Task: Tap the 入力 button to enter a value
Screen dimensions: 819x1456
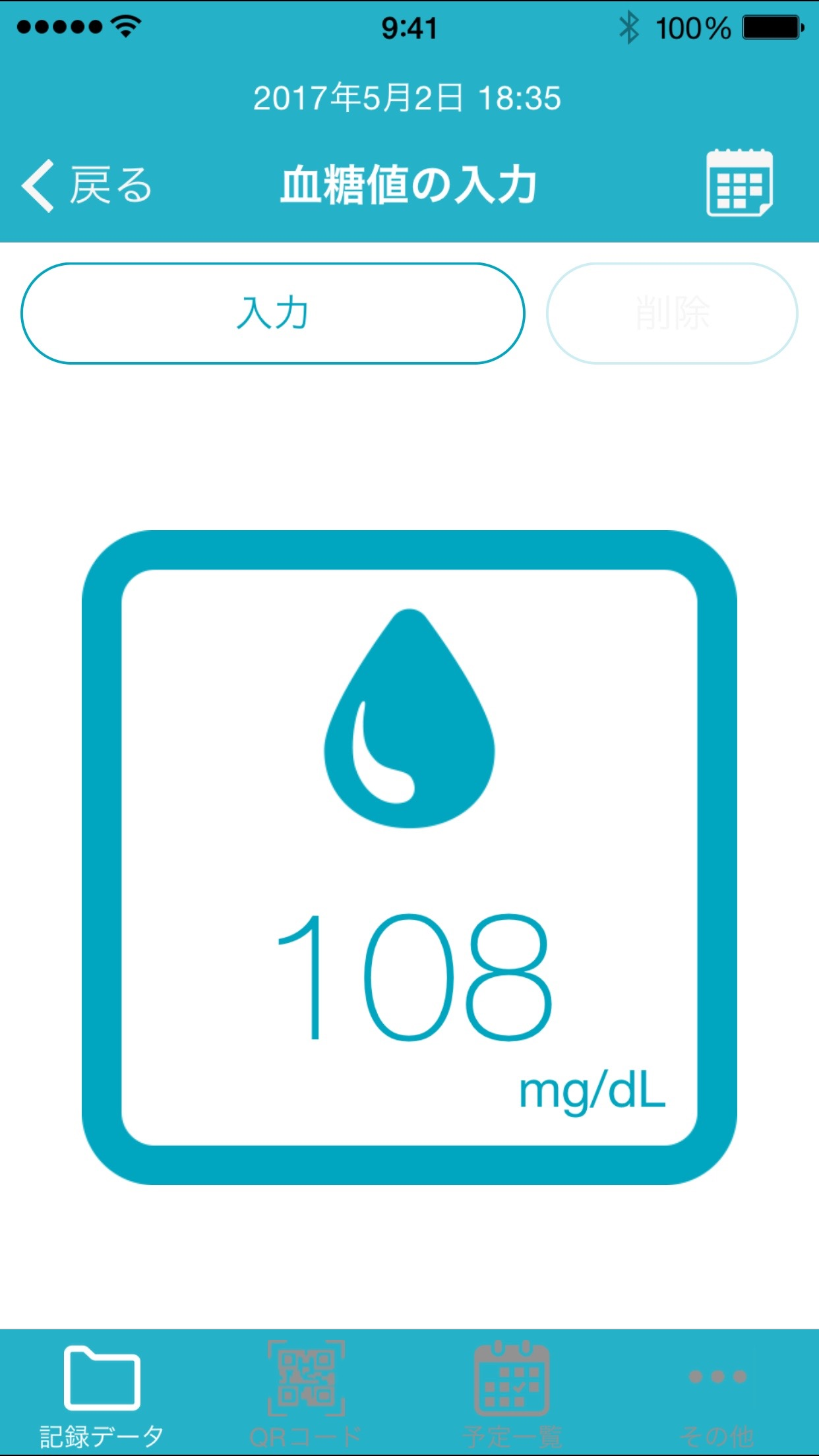Action: pos(273,313)
